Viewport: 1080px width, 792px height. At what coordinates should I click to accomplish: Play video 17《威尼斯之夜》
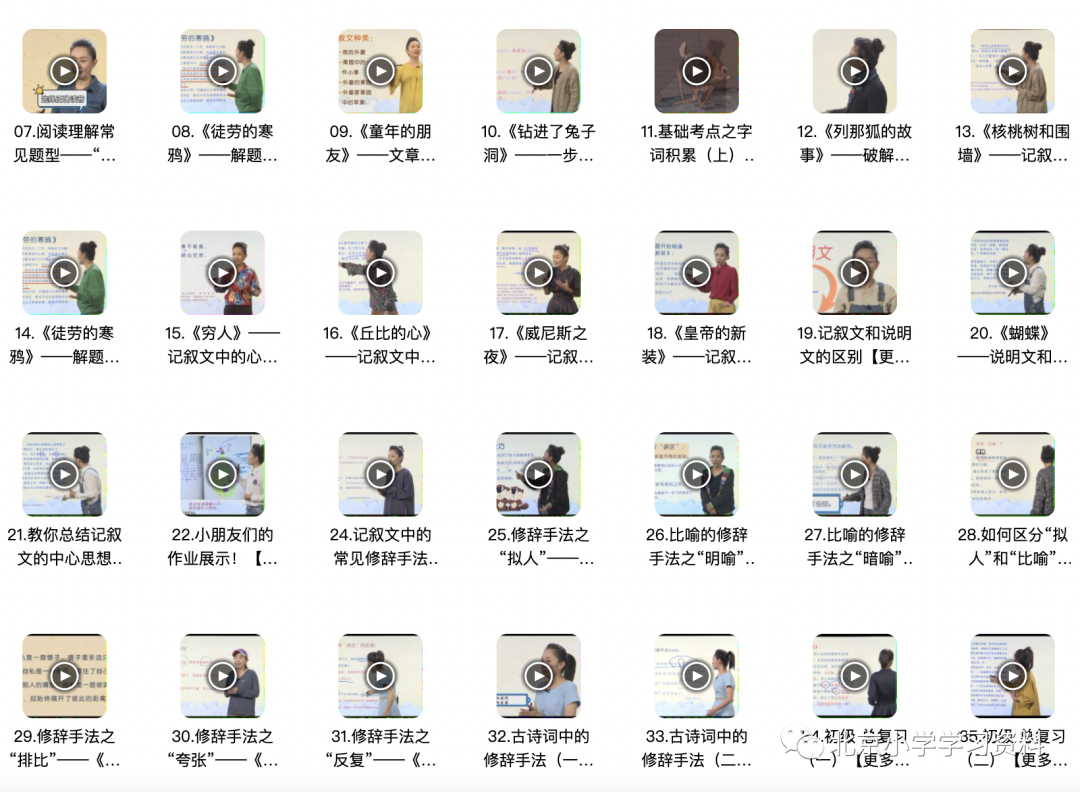tap(538, 273)
